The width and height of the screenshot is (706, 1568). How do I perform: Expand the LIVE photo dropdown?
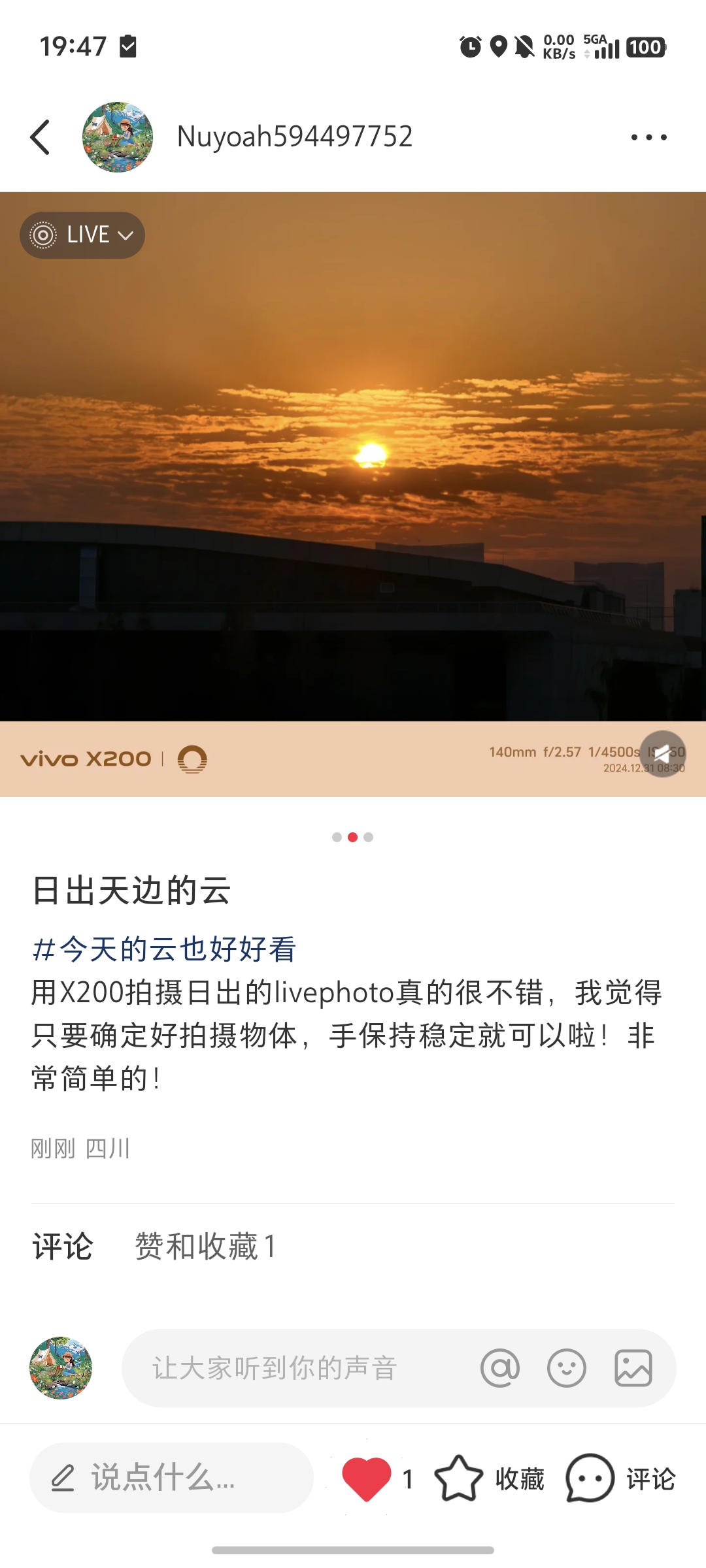pyautogui.click(x=82, y=235)
